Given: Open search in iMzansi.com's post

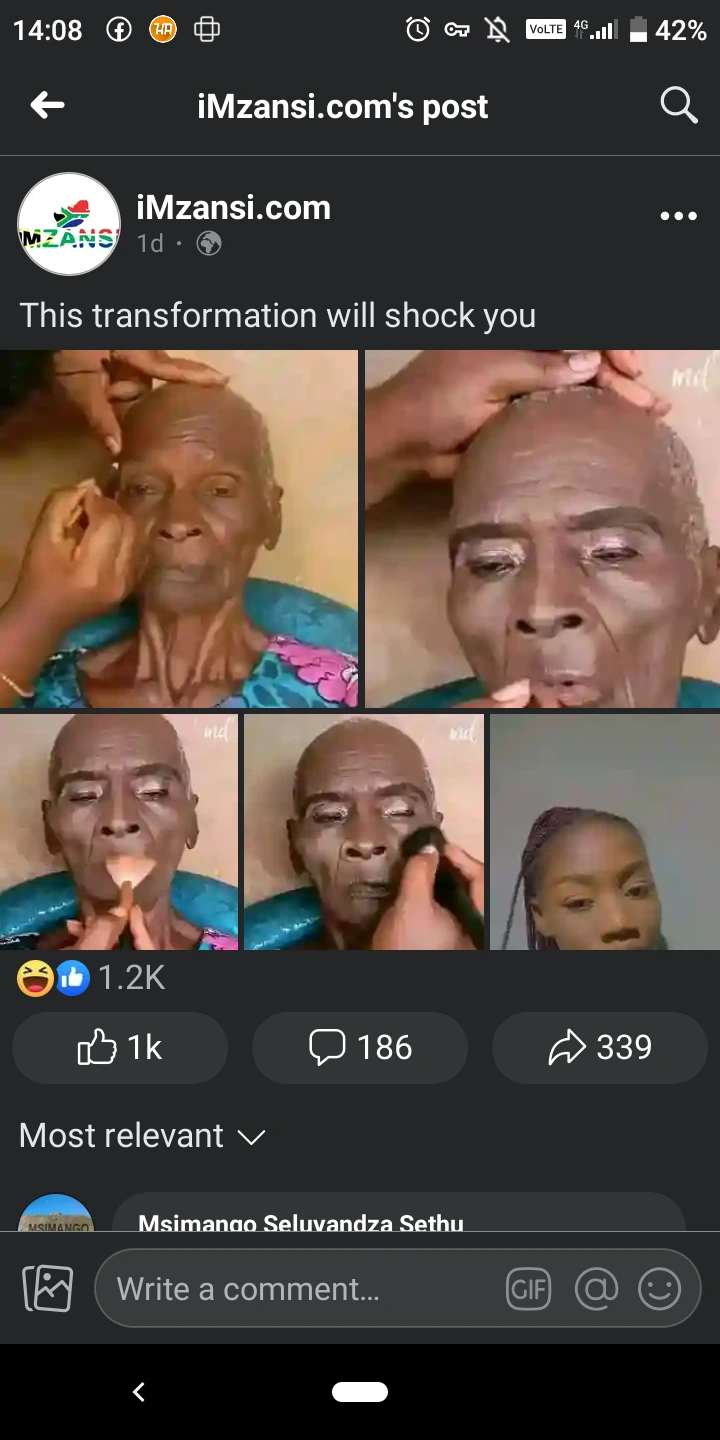Looking at the screenshot, I should tap(678, 105).
